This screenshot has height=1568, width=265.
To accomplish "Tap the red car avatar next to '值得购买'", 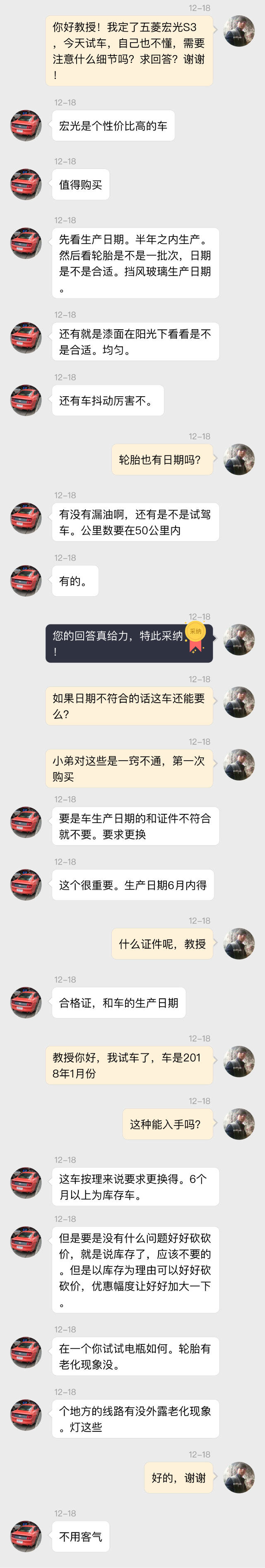I will point(26,184).
